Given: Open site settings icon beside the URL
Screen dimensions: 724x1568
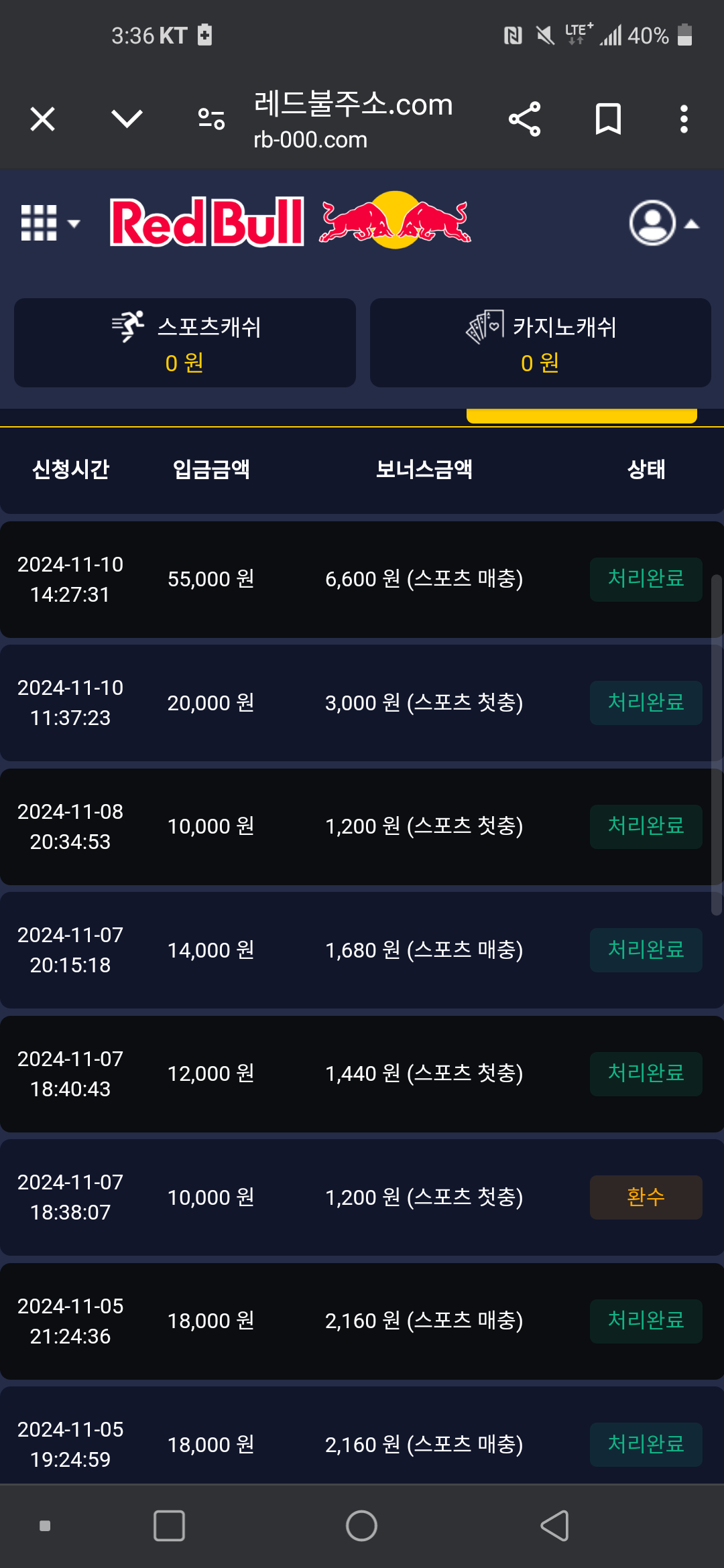Looking at the screenshot, I should [211, 119].
